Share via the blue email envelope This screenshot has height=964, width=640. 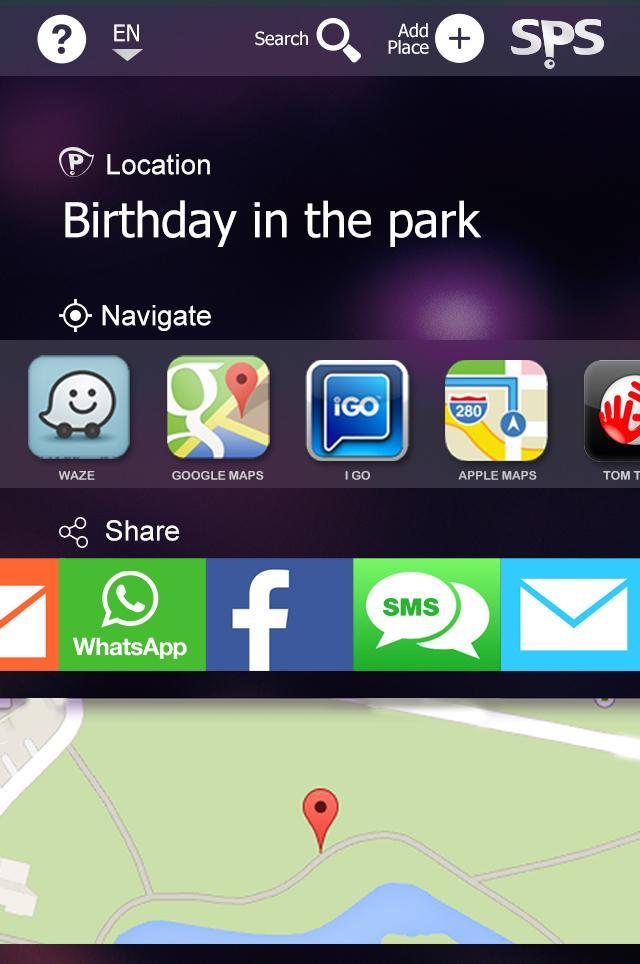[x=571, y=614]
